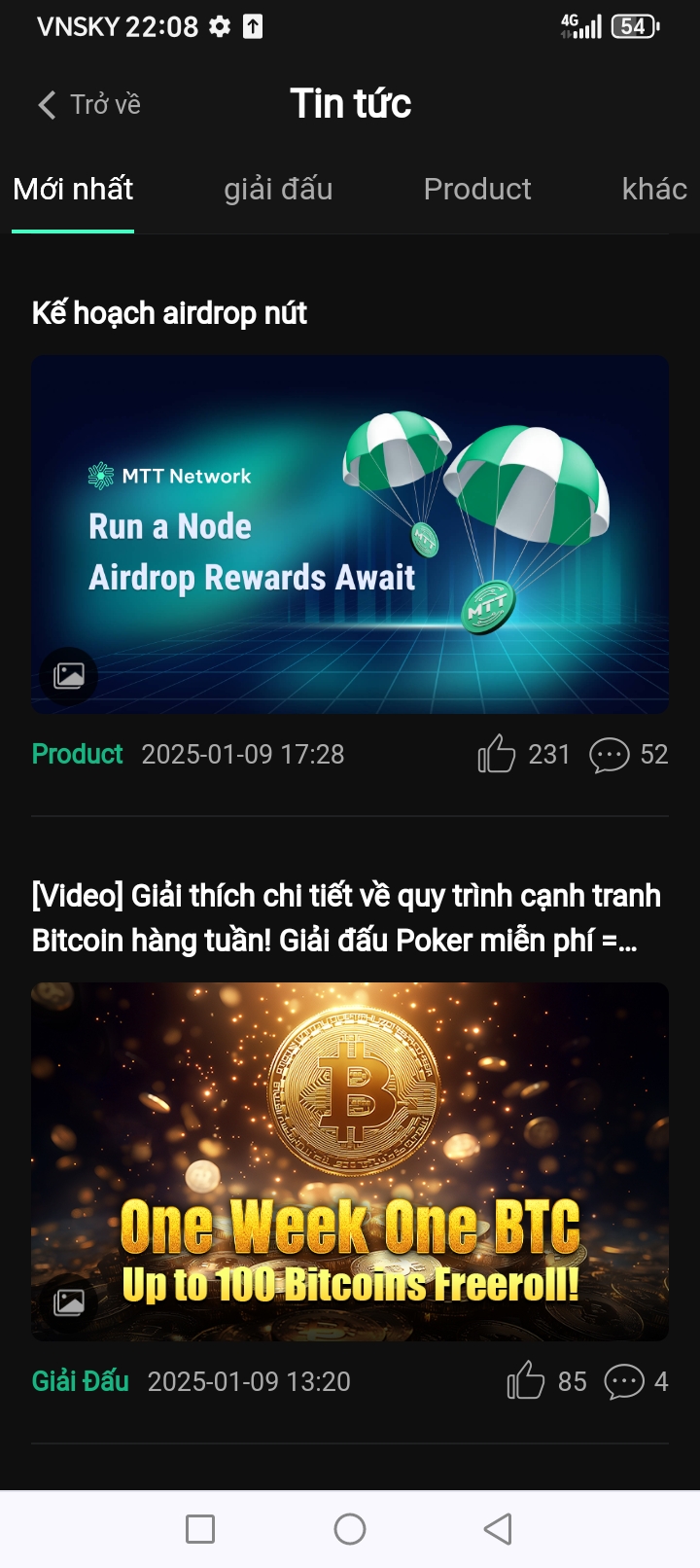
Task: Like the Kế hoạch airdrop nút article
Action: click(497, 754)
